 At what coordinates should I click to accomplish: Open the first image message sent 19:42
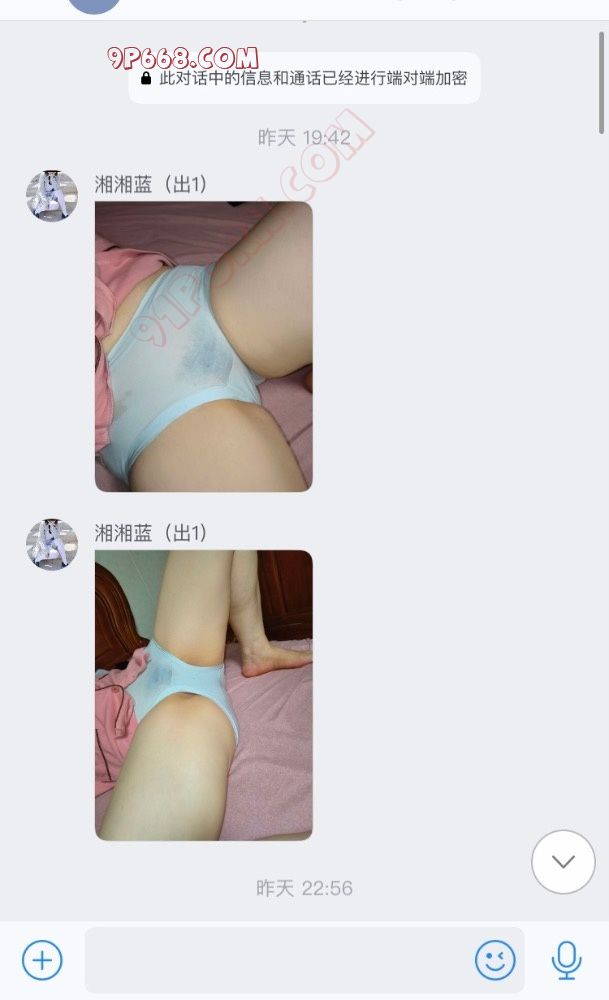(204, 346)
